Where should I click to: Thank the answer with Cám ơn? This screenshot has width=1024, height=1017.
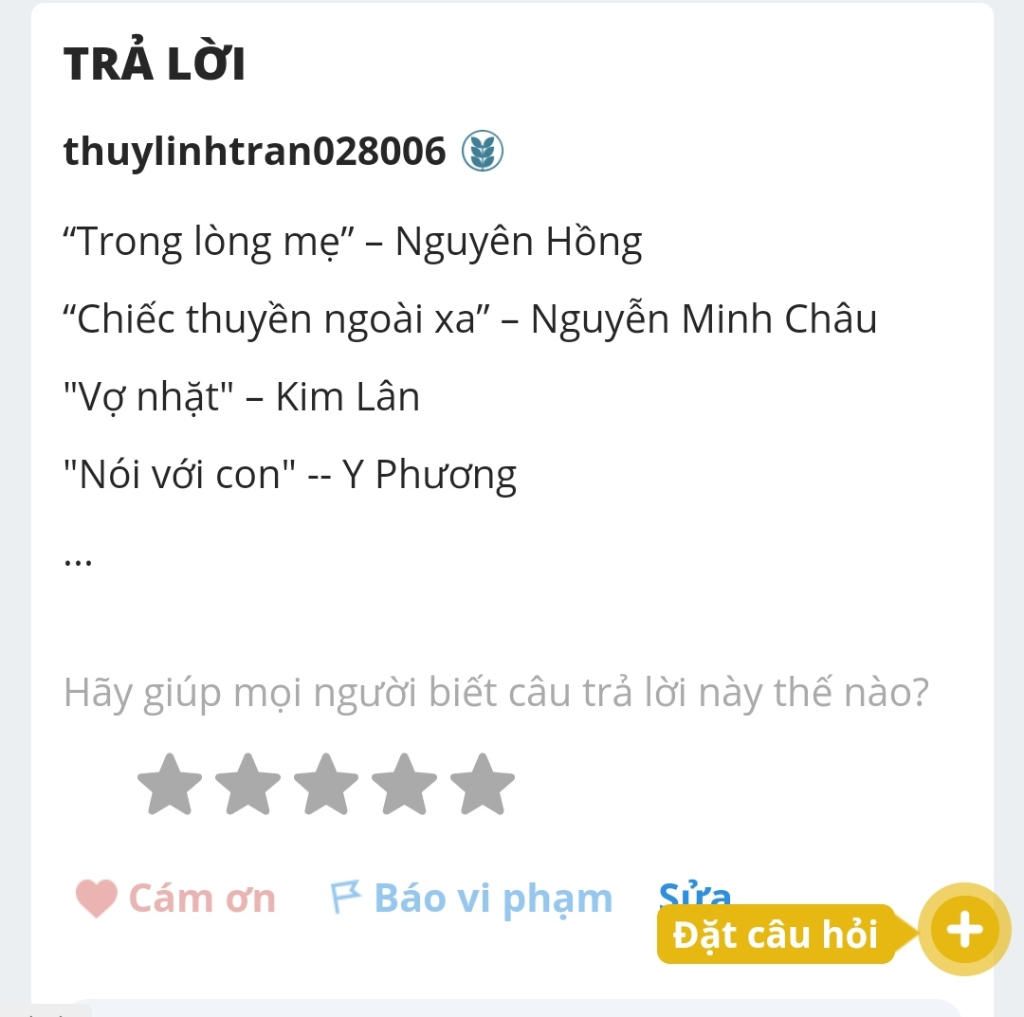point(176,898)
